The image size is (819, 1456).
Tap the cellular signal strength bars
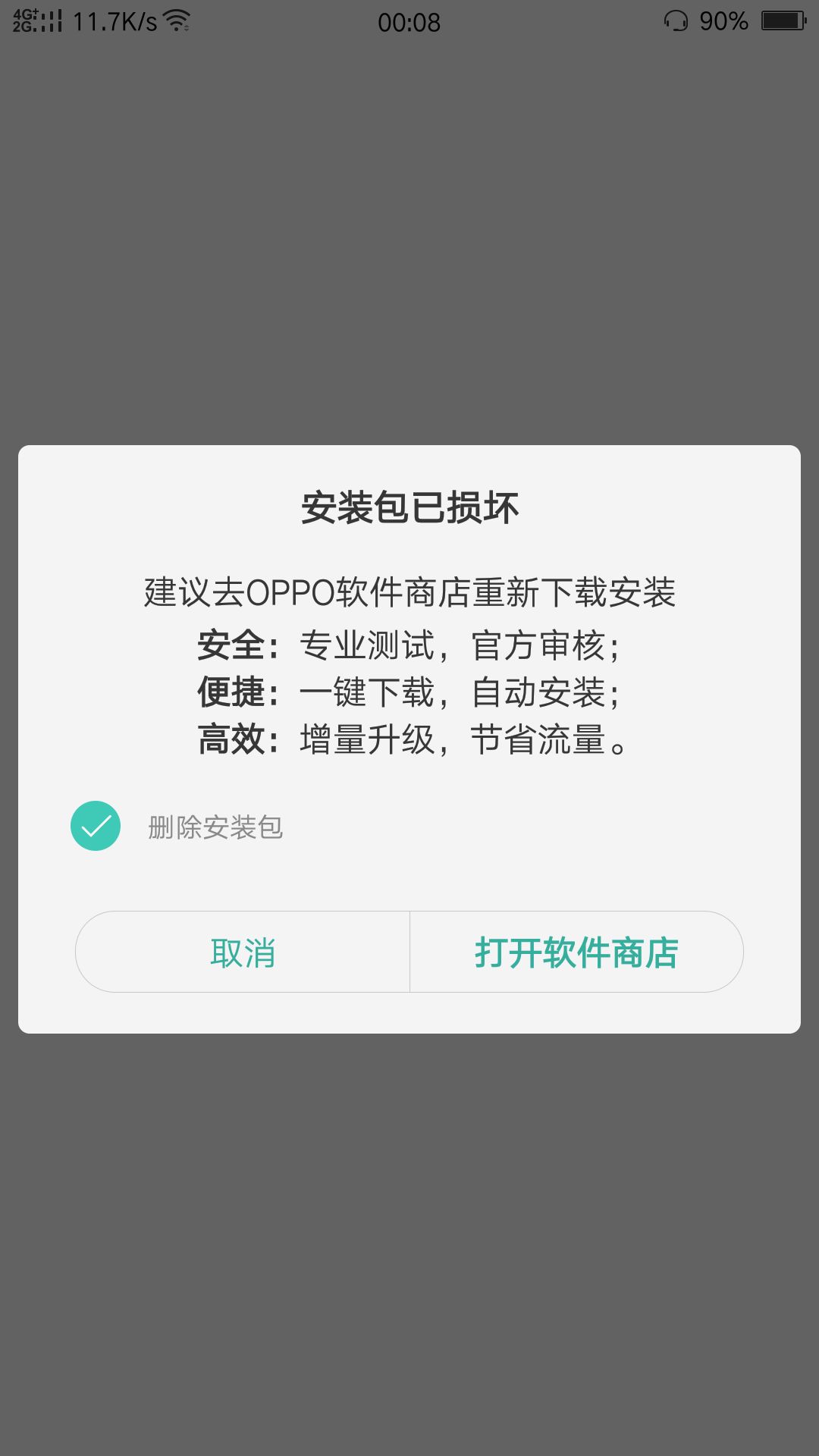50,21
